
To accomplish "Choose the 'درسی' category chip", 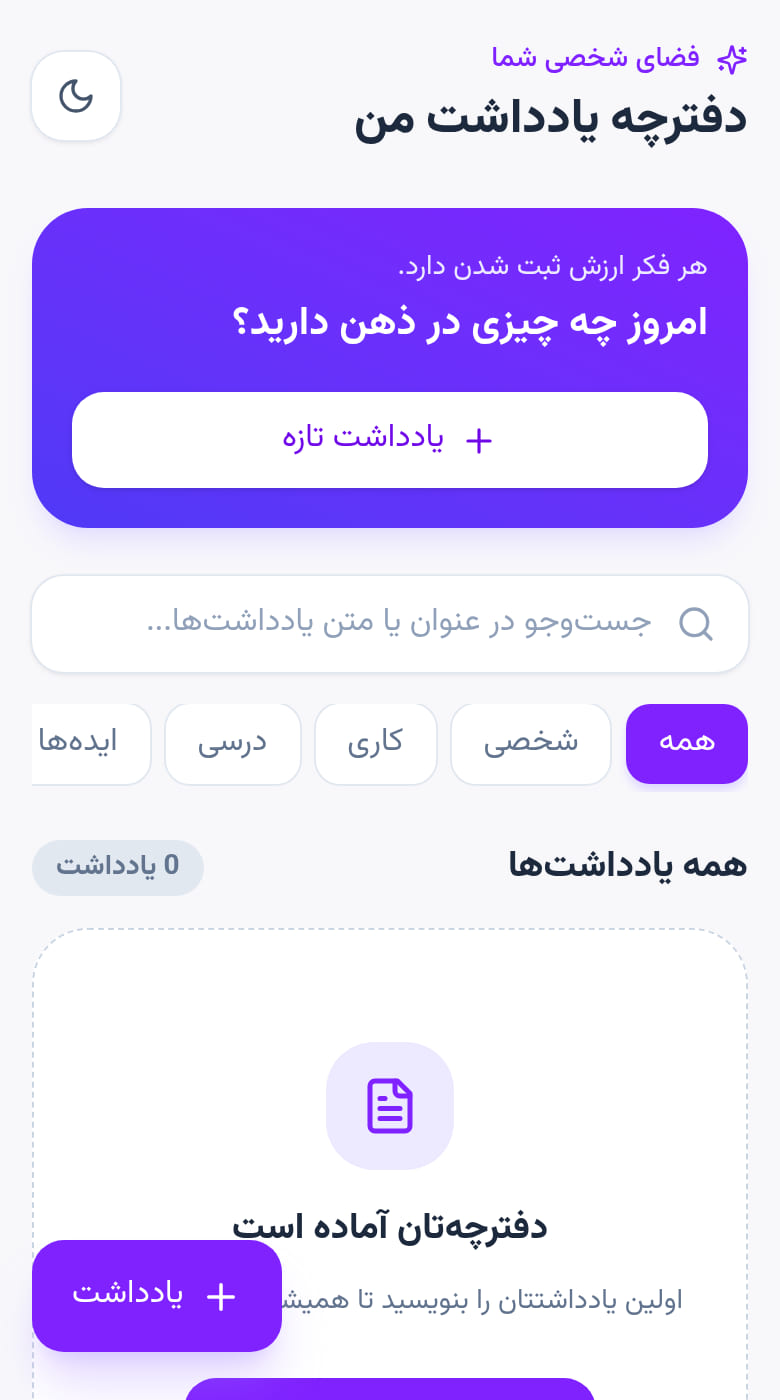I will (233, 744).
